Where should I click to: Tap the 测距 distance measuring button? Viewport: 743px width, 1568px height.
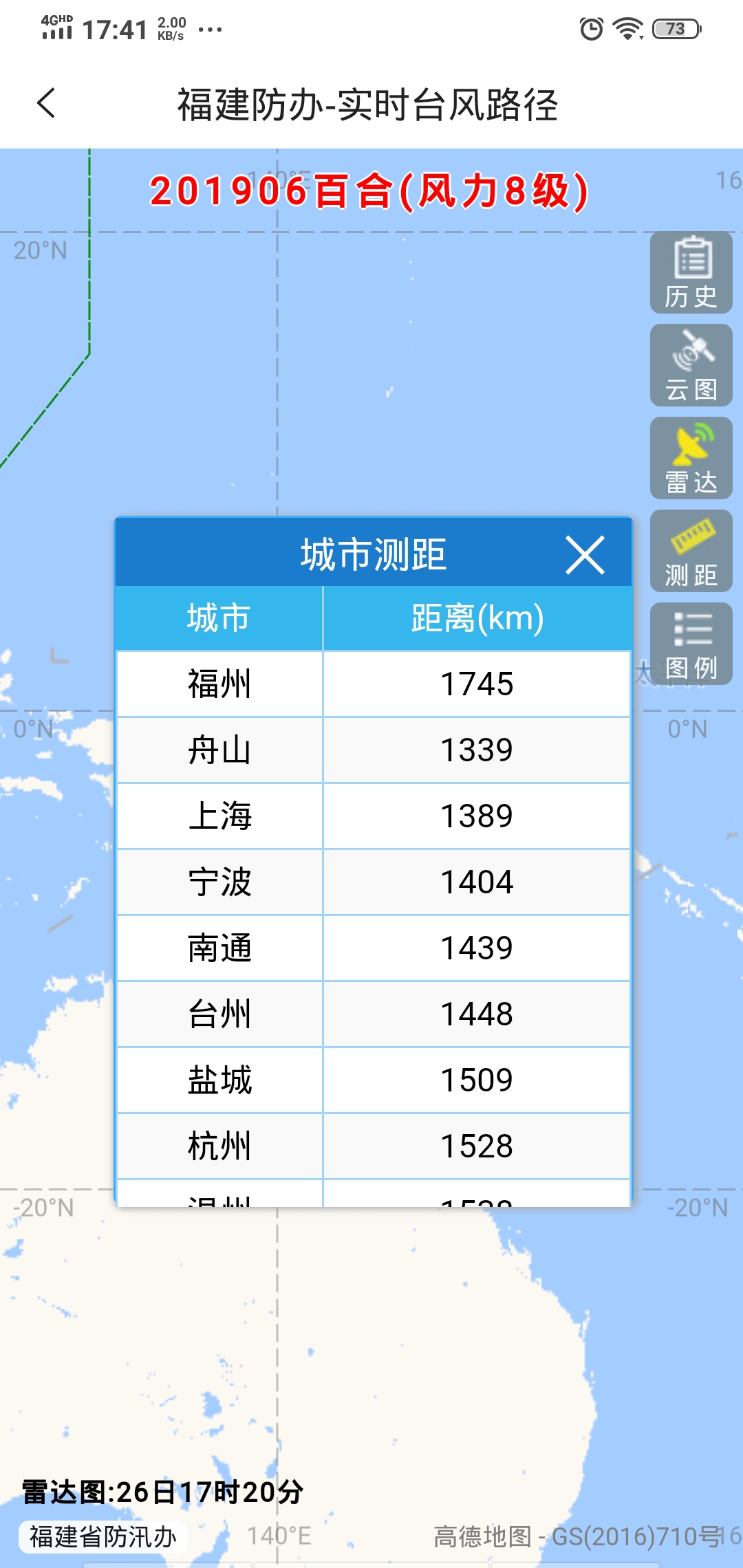point(691,551)
